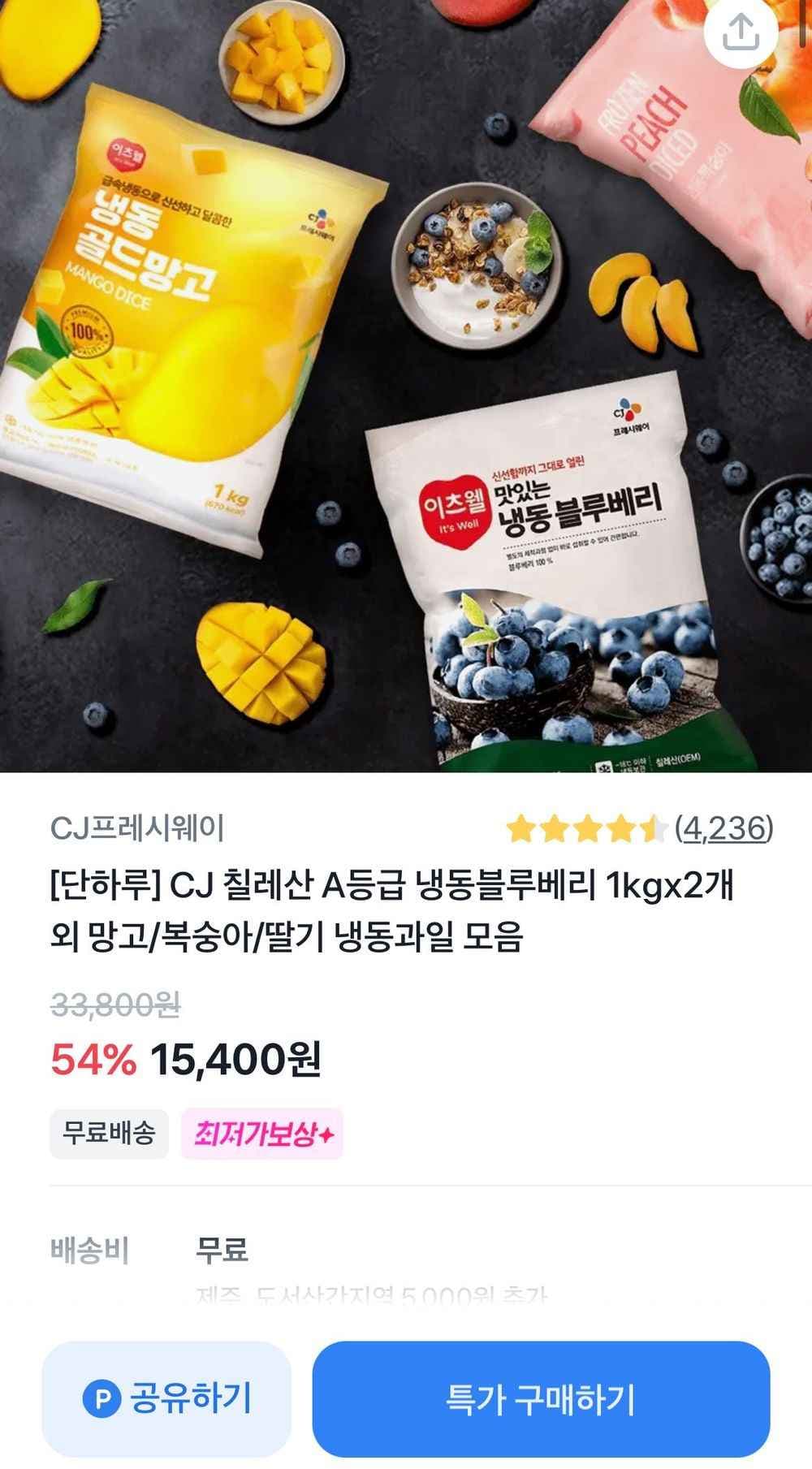
Task: Tap the 공유하기 button
Action: [167, 1398]
